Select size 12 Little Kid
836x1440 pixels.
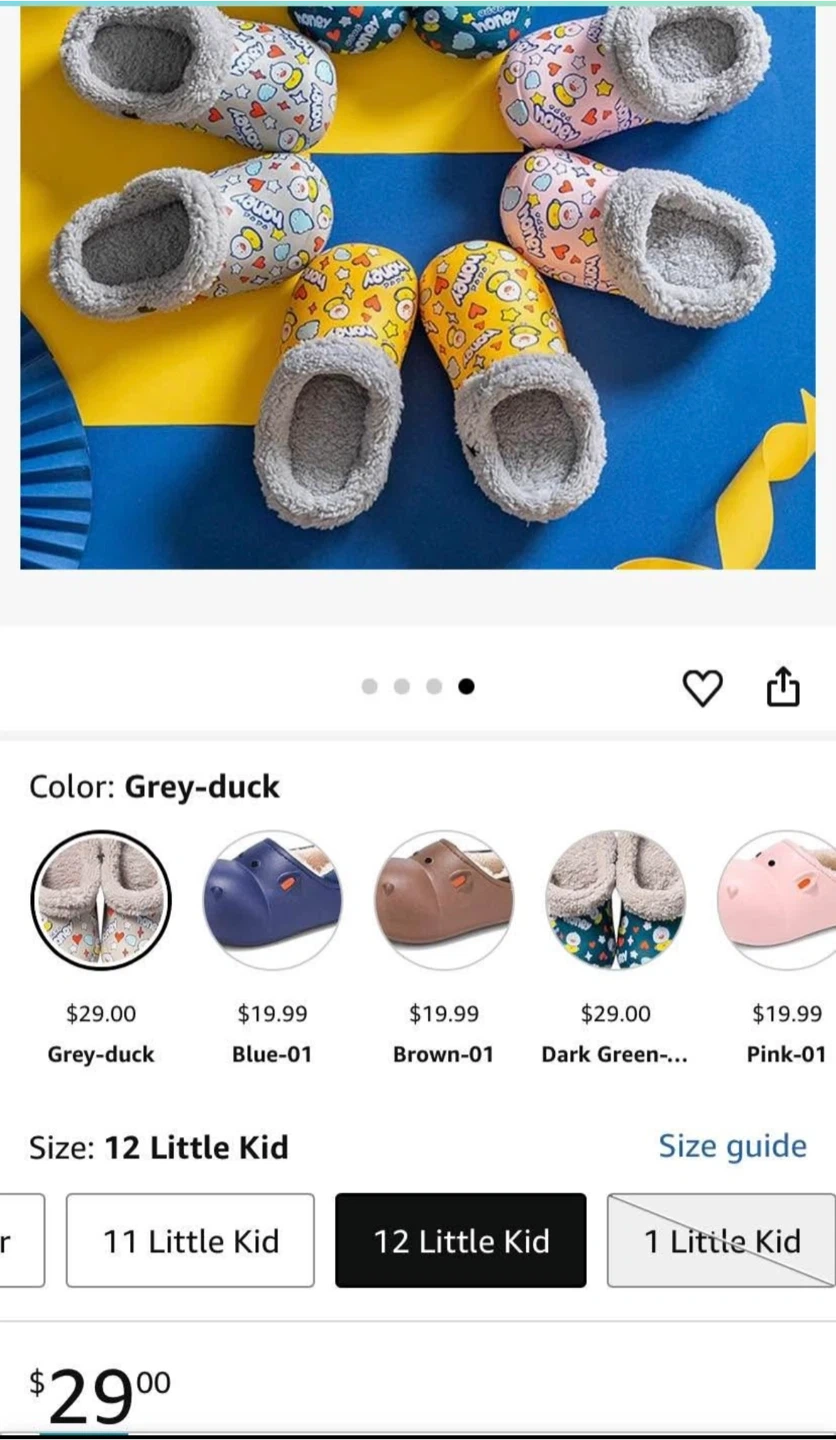point(461,1240)
